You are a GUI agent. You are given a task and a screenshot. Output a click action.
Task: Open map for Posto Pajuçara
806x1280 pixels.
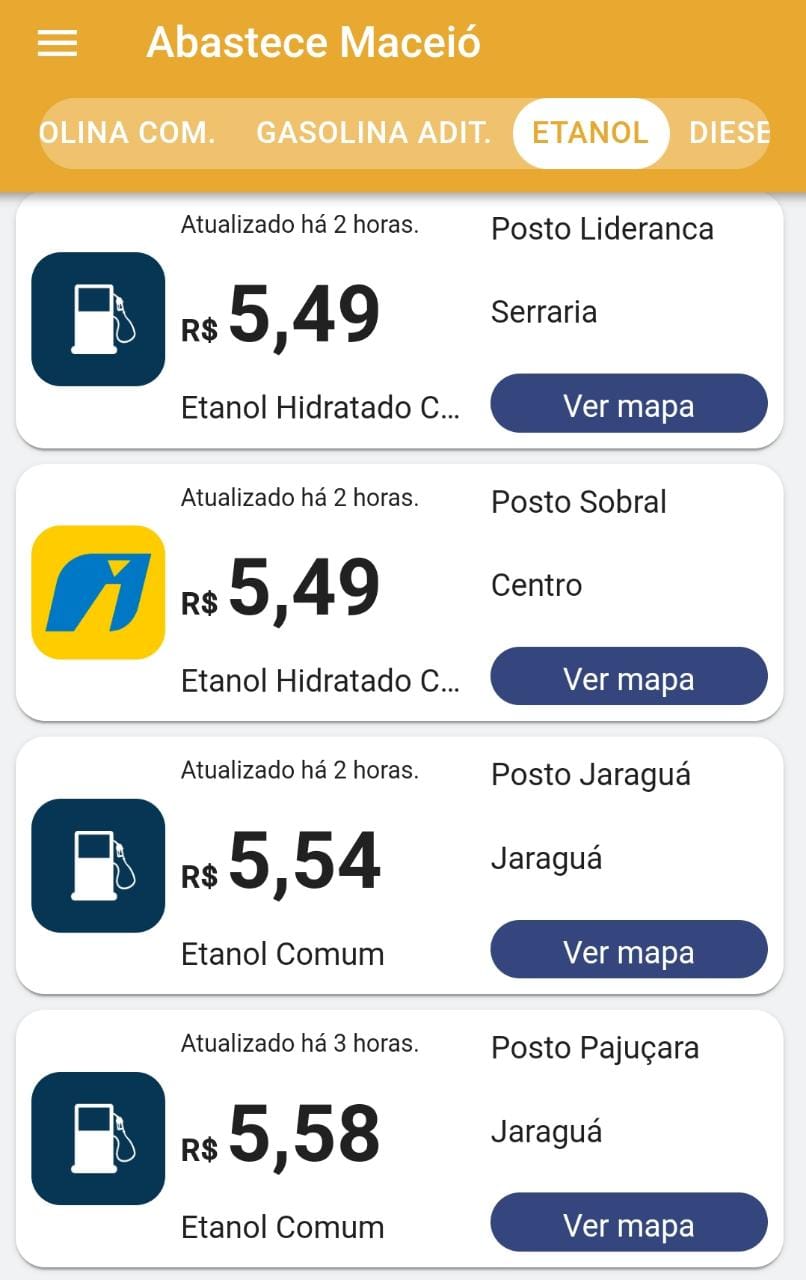628,1223
